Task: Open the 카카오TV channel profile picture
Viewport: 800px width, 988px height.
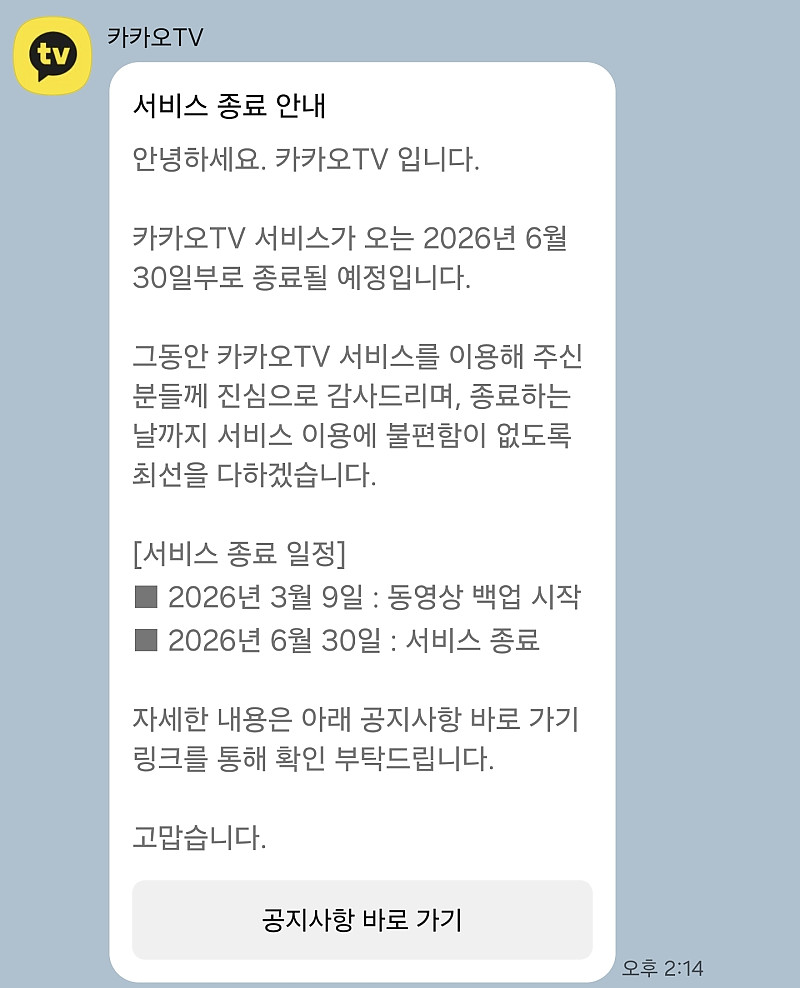Action: coord(52,56)
